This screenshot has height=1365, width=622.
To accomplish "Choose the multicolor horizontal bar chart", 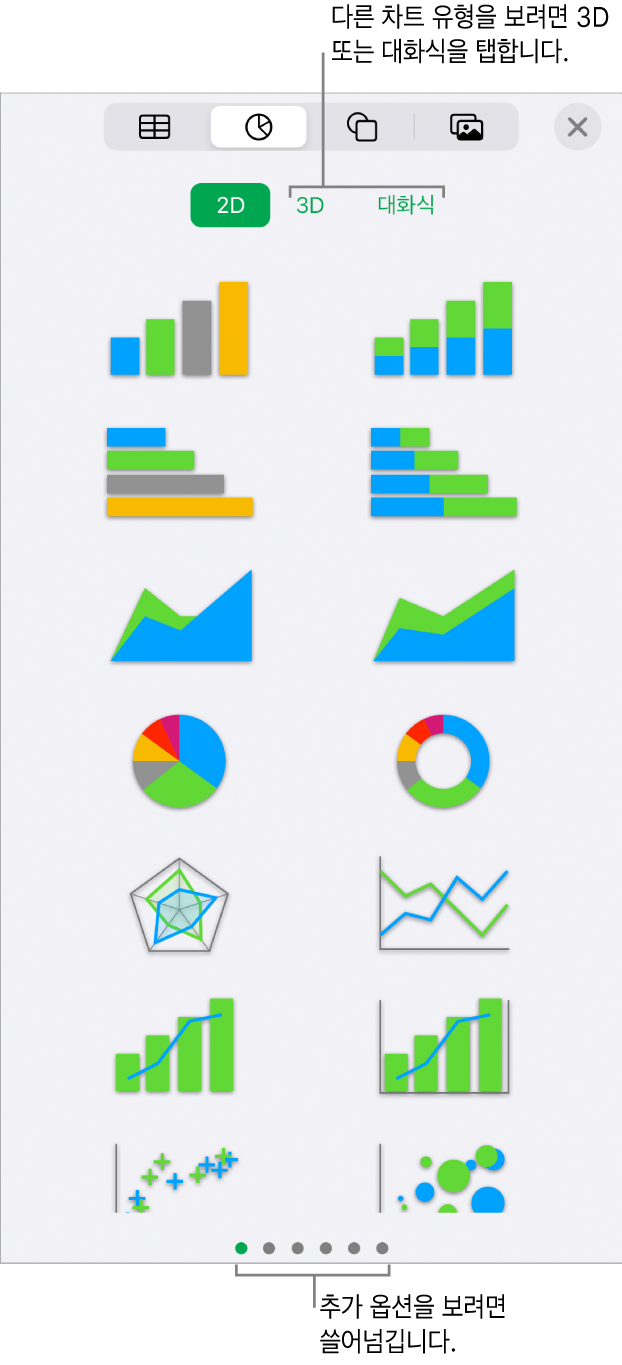I will coord(180,472).
